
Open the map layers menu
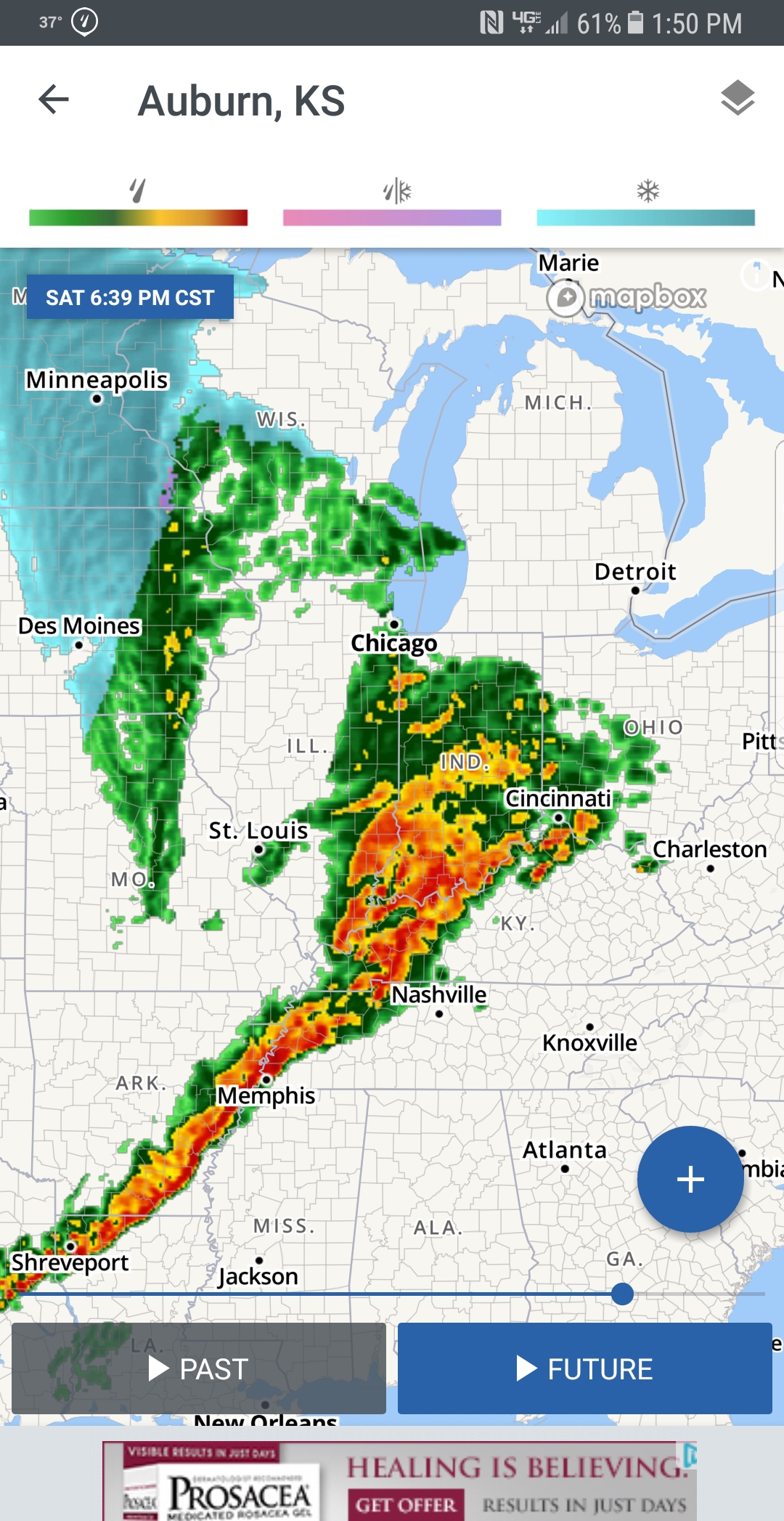pyautogui.click(x=738, y=98)
